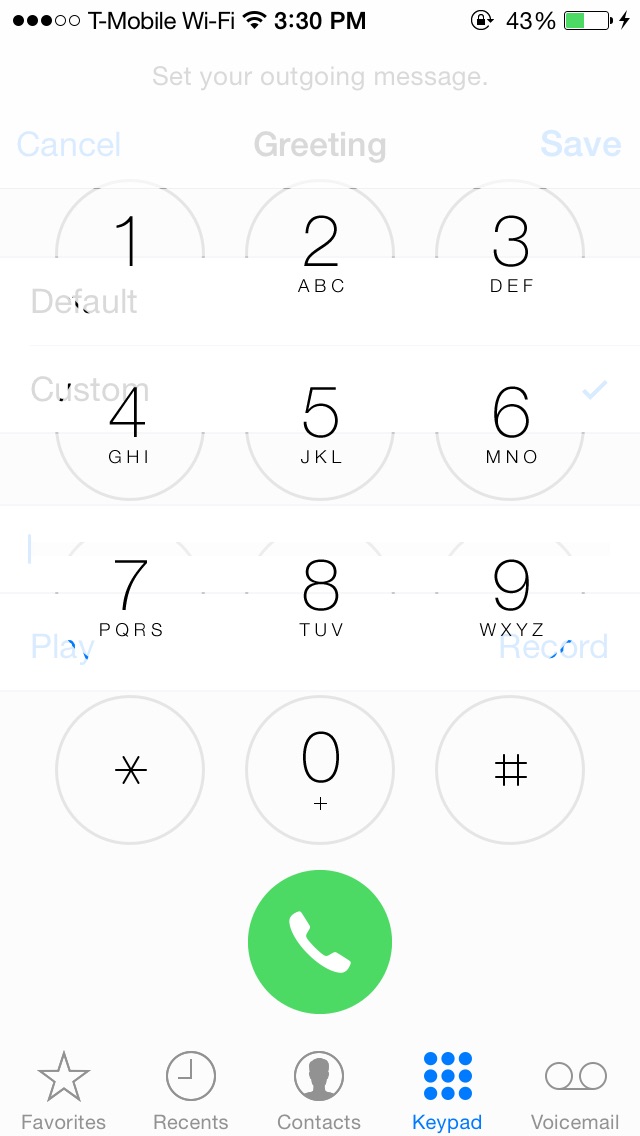Open the Recents tab
The image size is (640, 1136).
[x=191, y=1091]
